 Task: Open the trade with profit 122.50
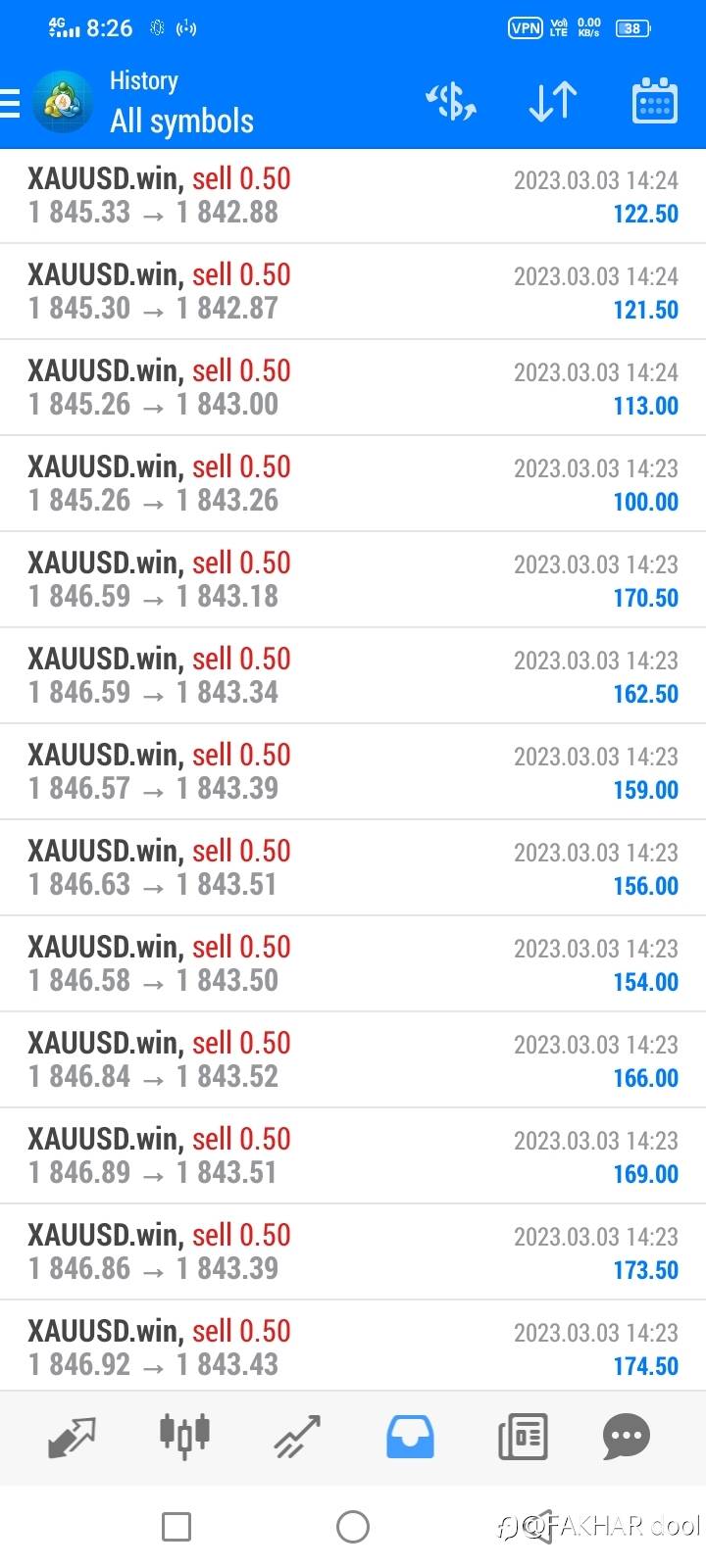[353, 196]
